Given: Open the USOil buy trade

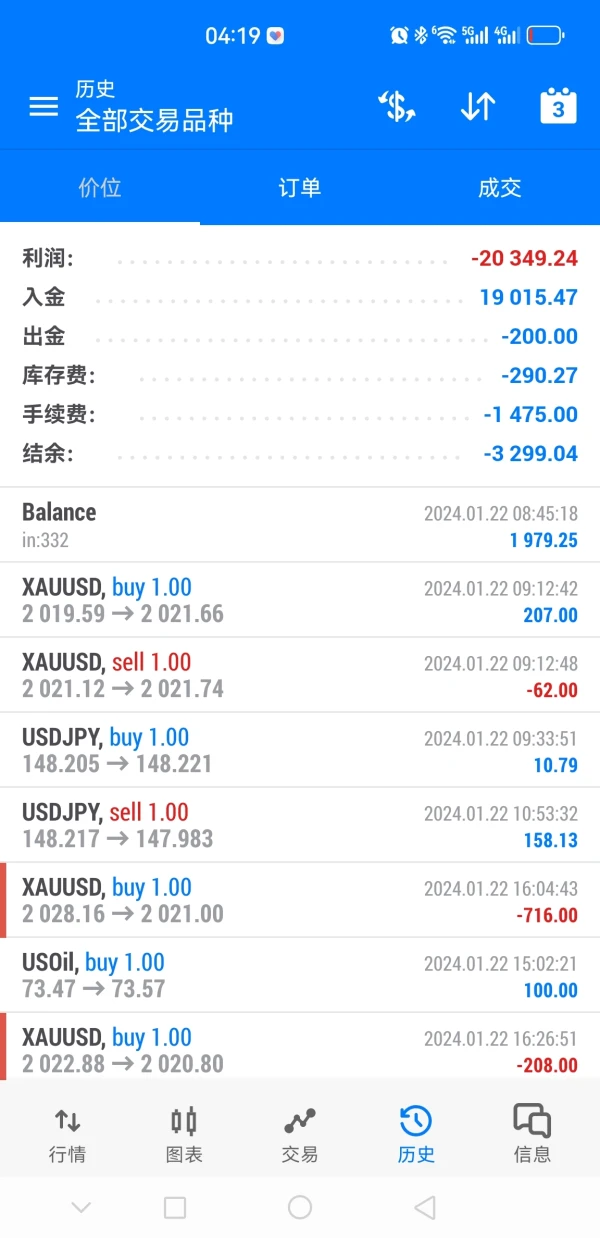Looking at the screenshot, I should click(300, 975).
